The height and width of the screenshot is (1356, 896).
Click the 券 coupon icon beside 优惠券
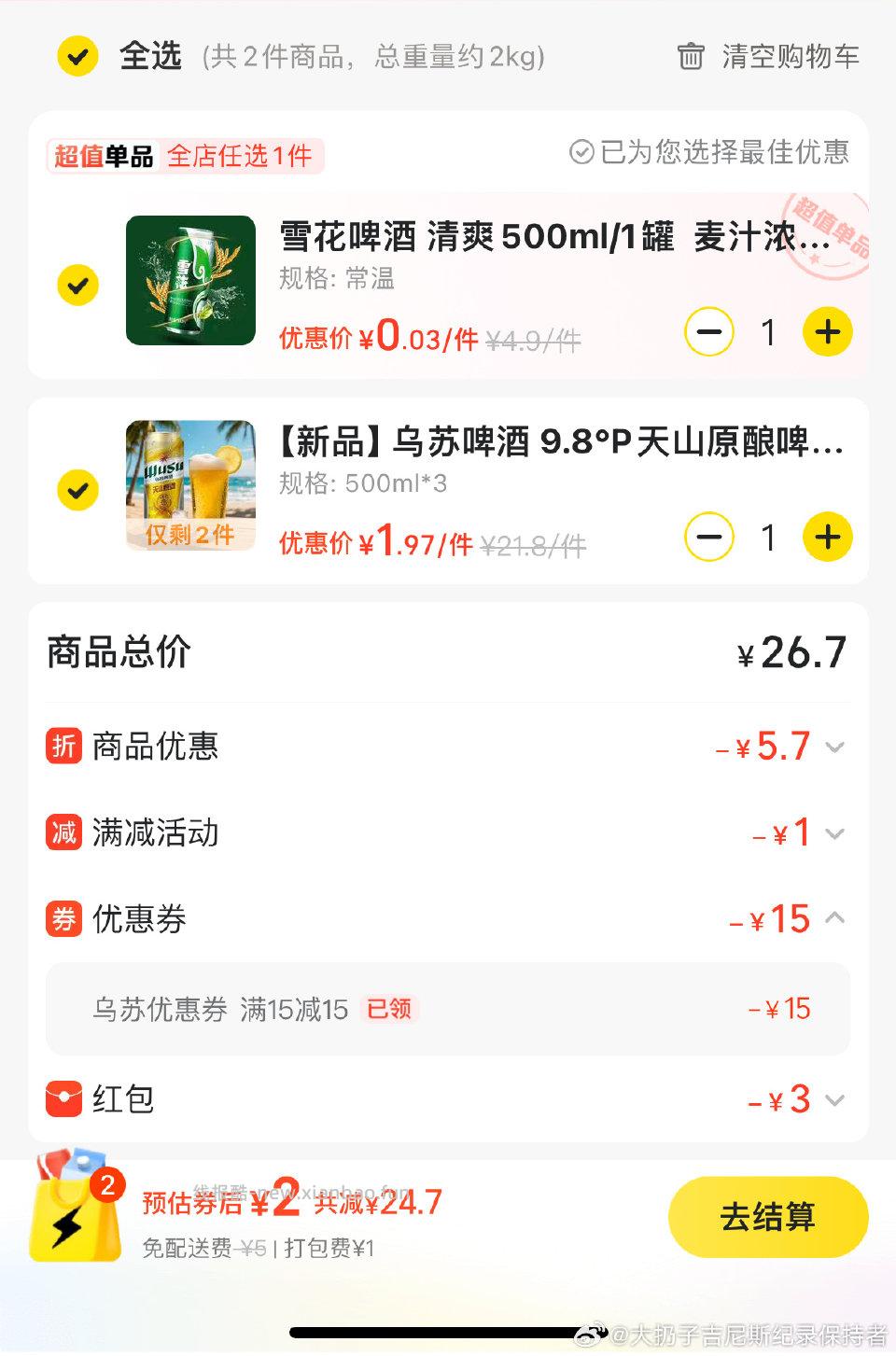pos(63,920)
